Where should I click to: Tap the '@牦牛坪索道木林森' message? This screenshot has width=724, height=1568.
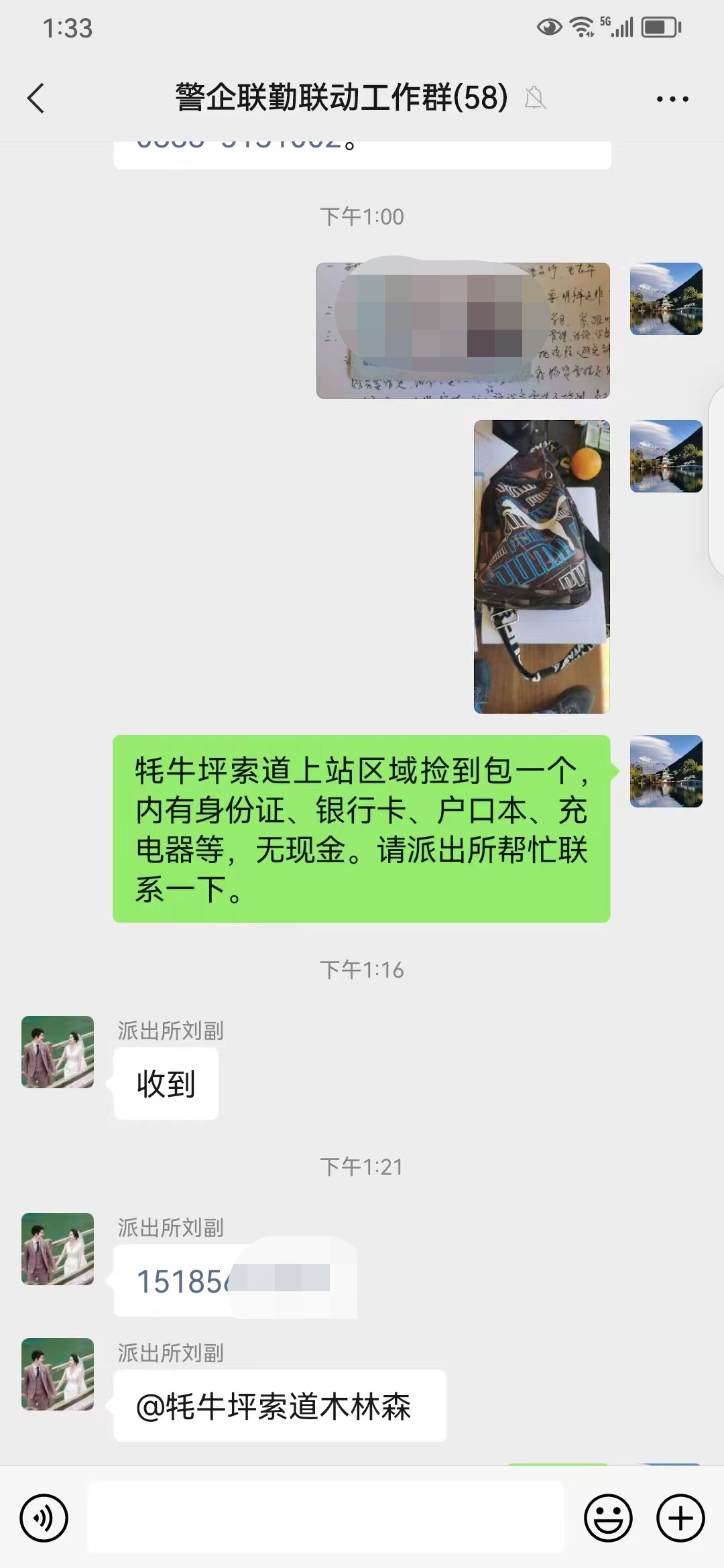coord(278,1406)
